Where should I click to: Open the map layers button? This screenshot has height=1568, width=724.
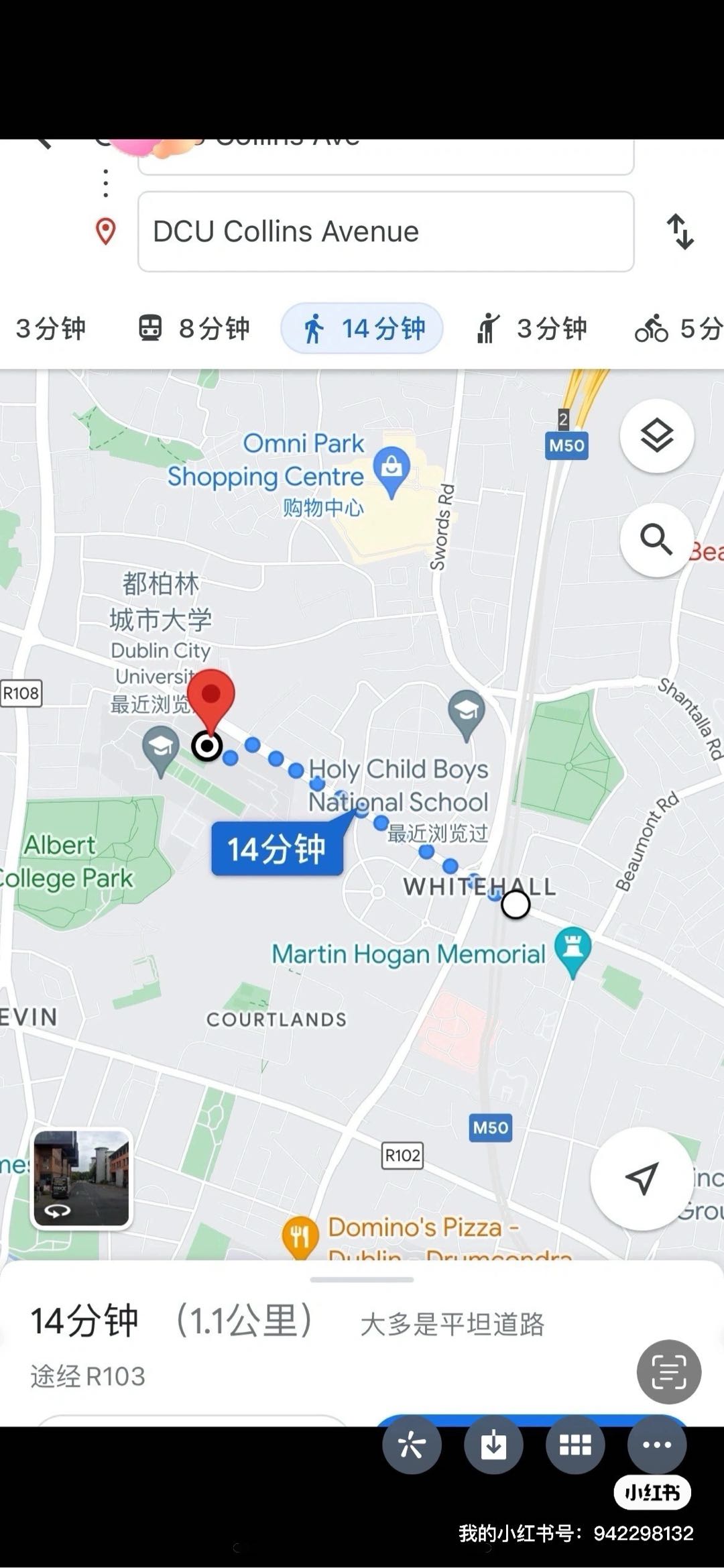[656, 437]
